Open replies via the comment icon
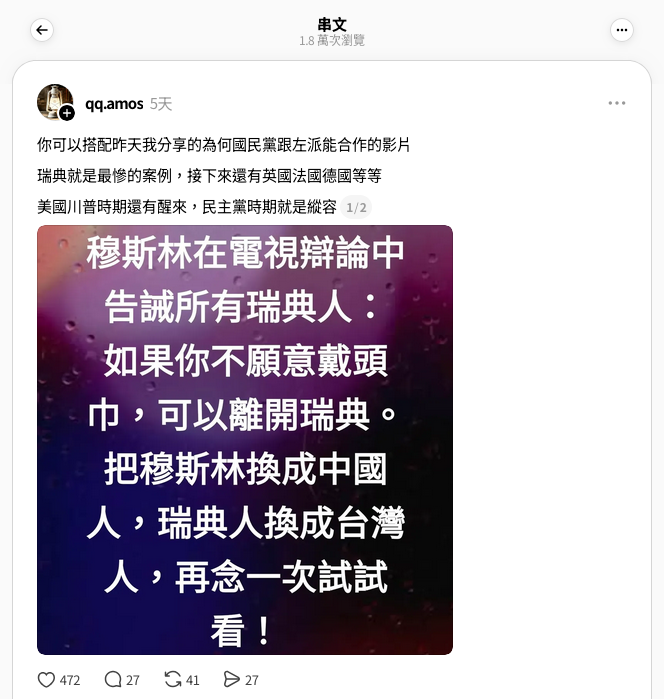Screen dimensions: 664x699 (x=113, y=680)
